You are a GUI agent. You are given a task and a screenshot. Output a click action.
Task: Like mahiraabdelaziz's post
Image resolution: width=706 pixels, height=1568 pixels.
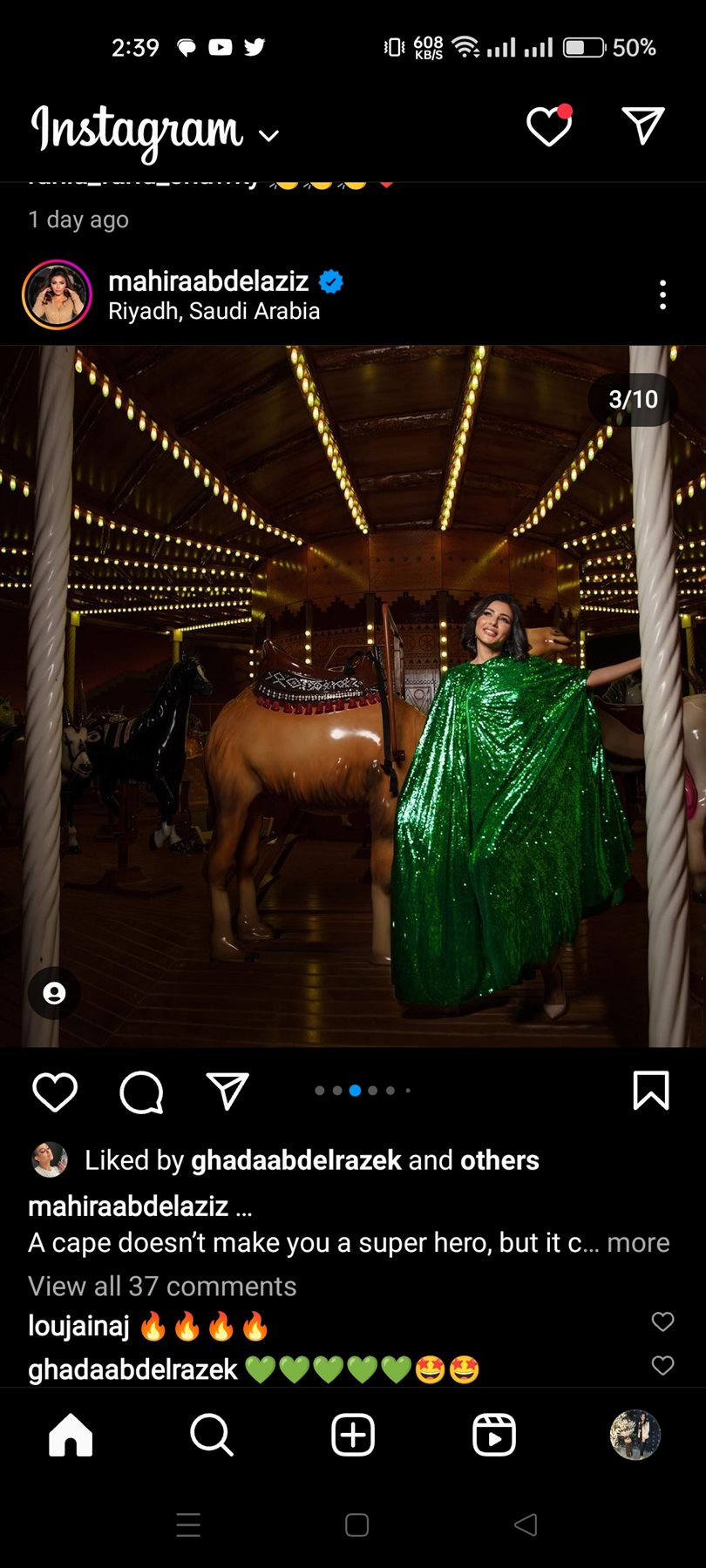[x=55, y=1092]
